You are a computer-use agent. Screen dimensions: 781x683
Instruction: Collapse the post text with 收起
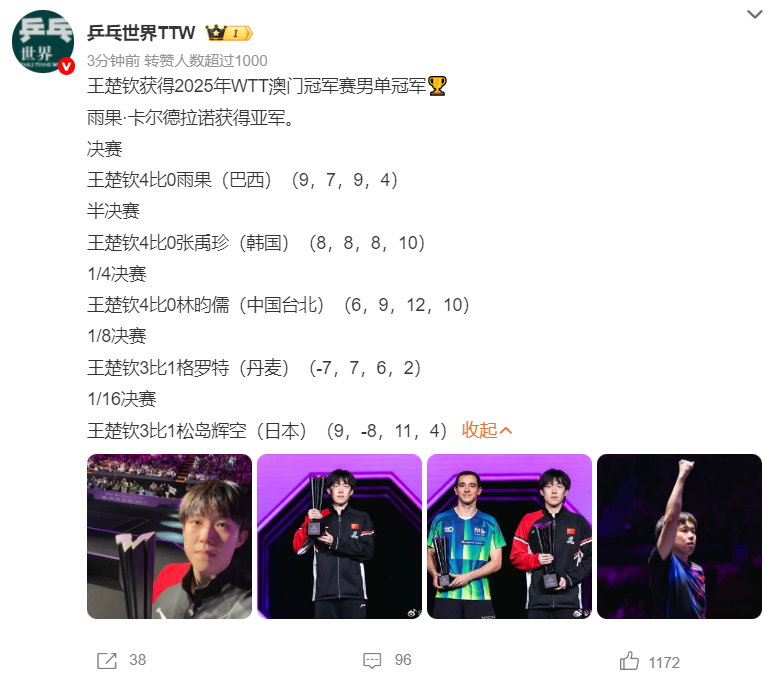(487, 430)
